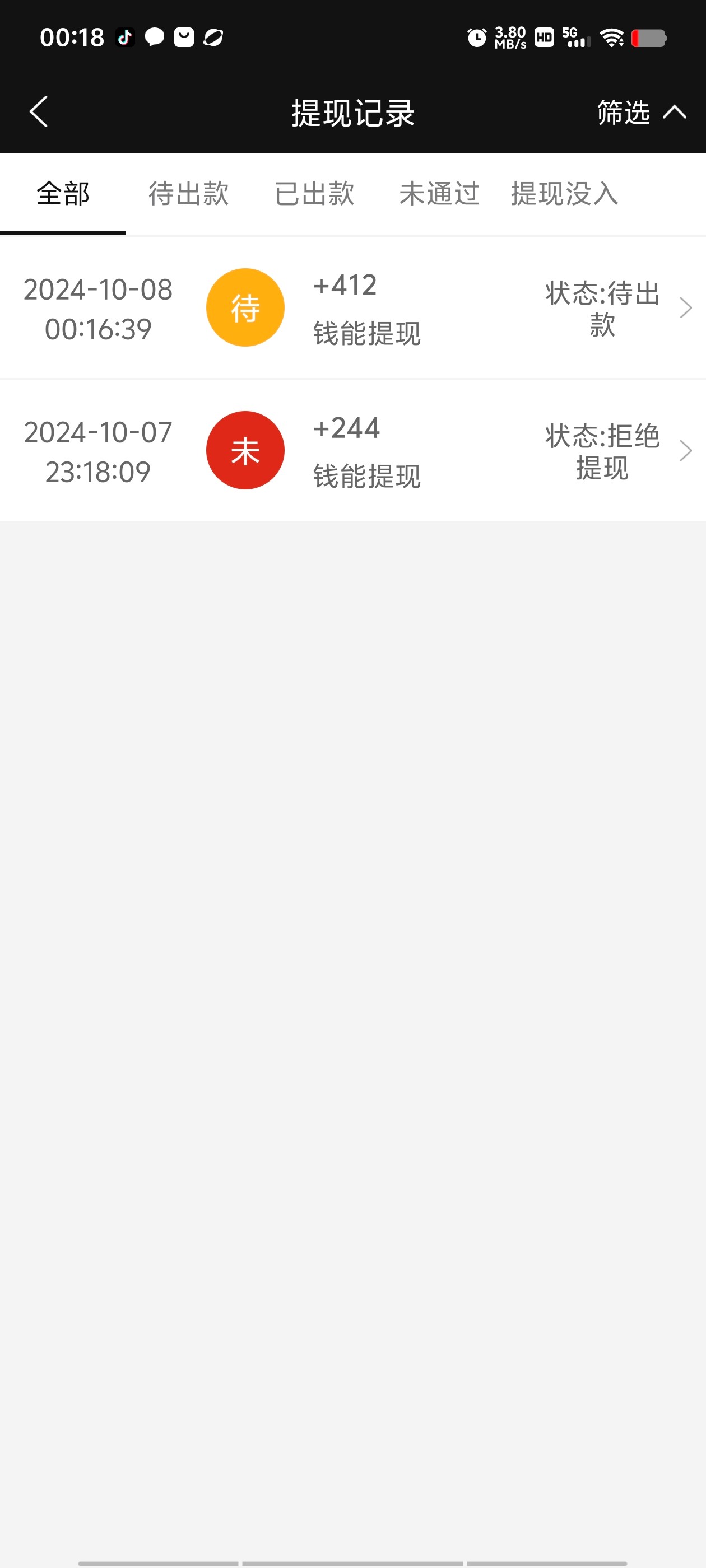The height and width of the screenshot is (1568, 706).
Task: Click the back arrow in the title bar
Action: (39, 112)
